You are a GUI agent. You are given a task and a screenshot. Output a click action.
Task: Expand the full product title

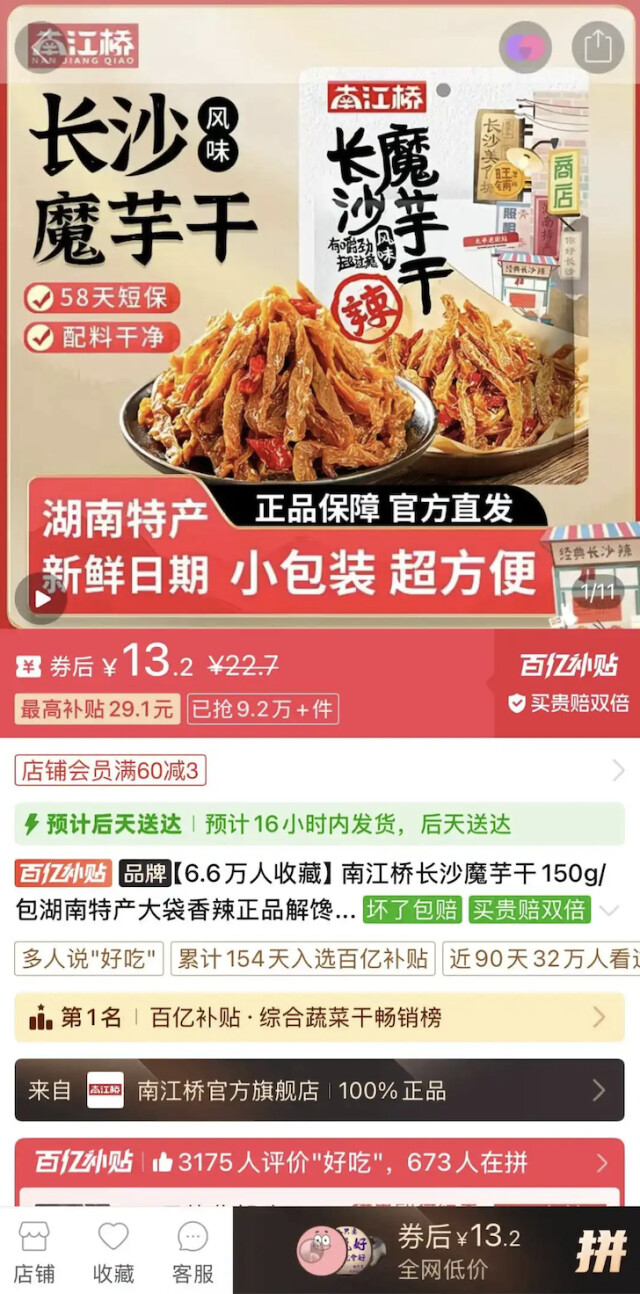(609, 910)
